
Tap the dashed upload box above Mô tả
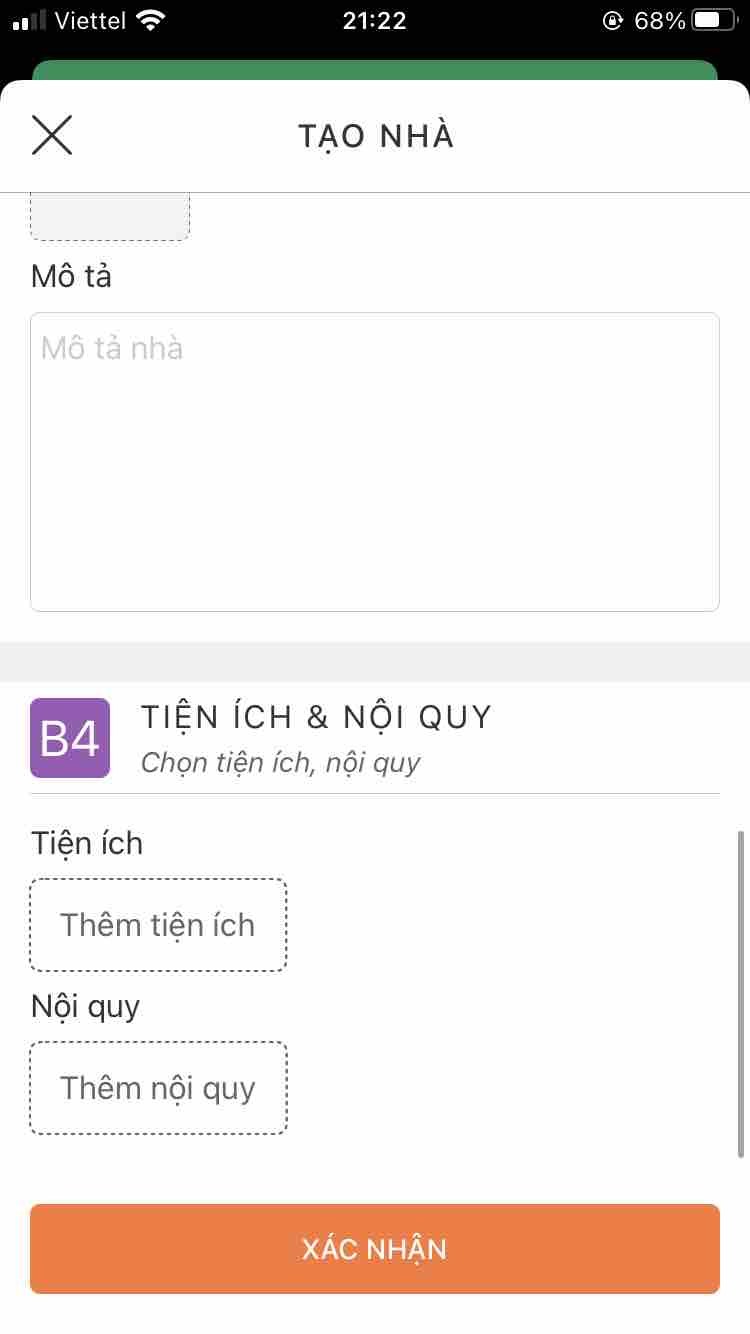click(x=110, y=216)
